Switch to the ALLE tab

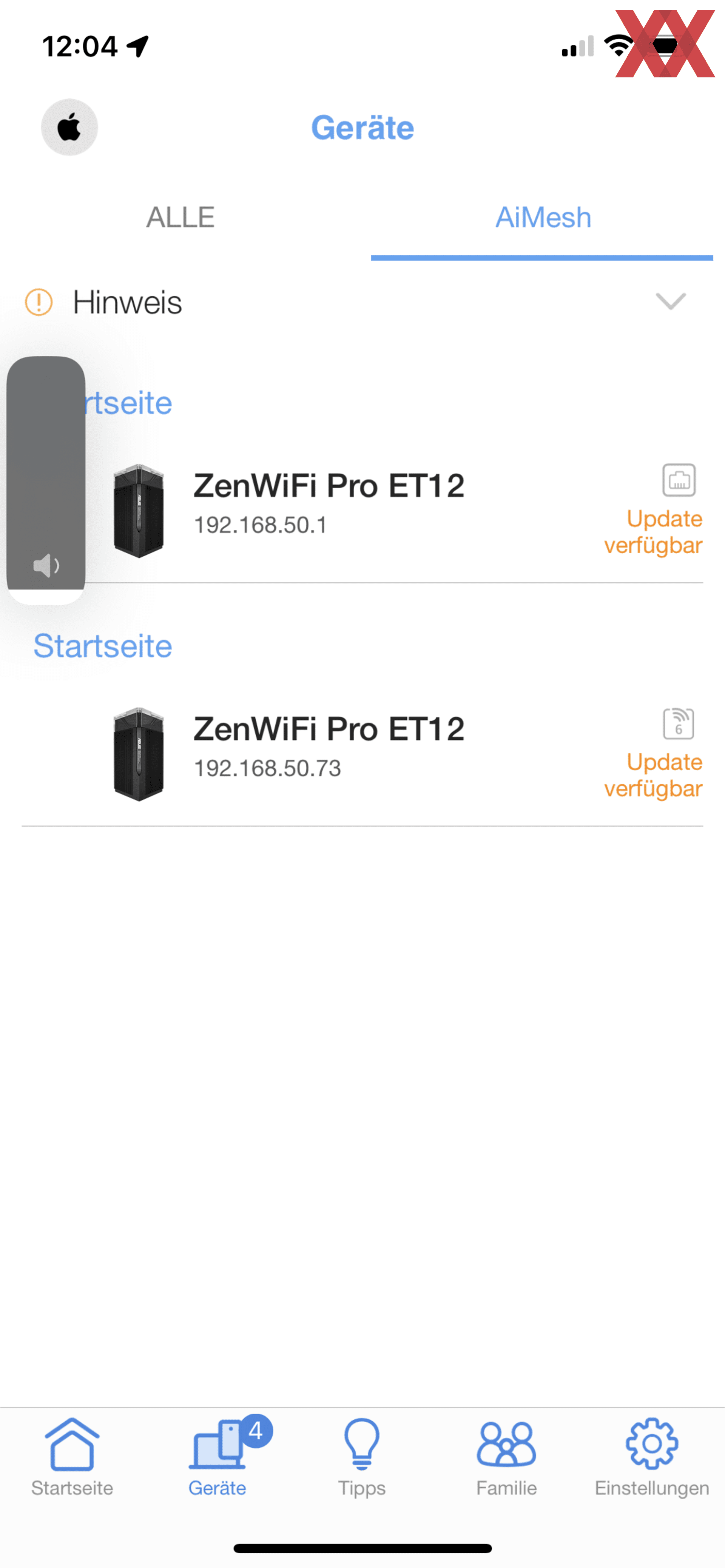[181, 217]
